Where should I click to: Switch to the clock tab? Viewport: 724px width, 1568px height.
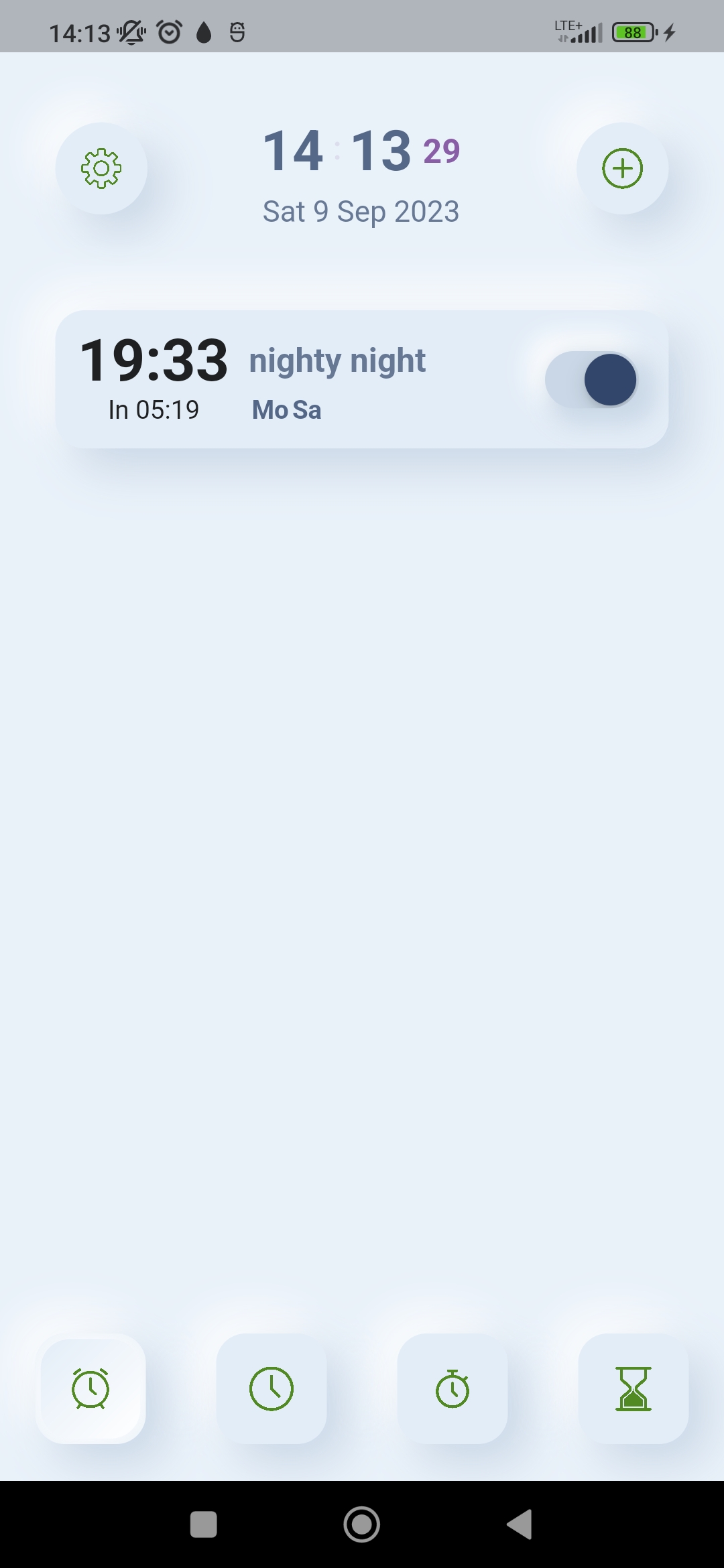click(x=271, y=1388)
